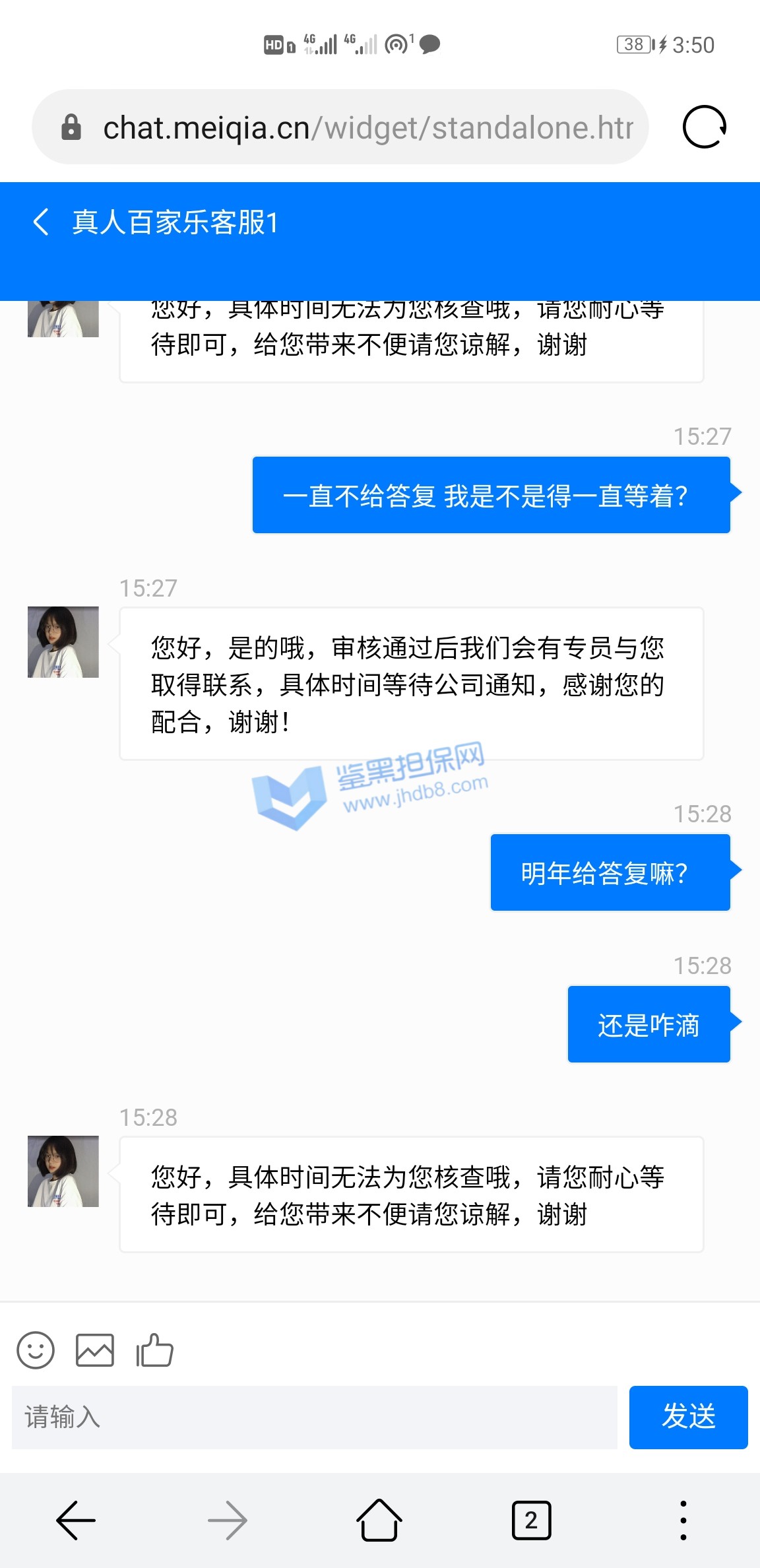760x1568 pixels.
Task: Reload the page with the refresh icon
Action: [704, 127]
